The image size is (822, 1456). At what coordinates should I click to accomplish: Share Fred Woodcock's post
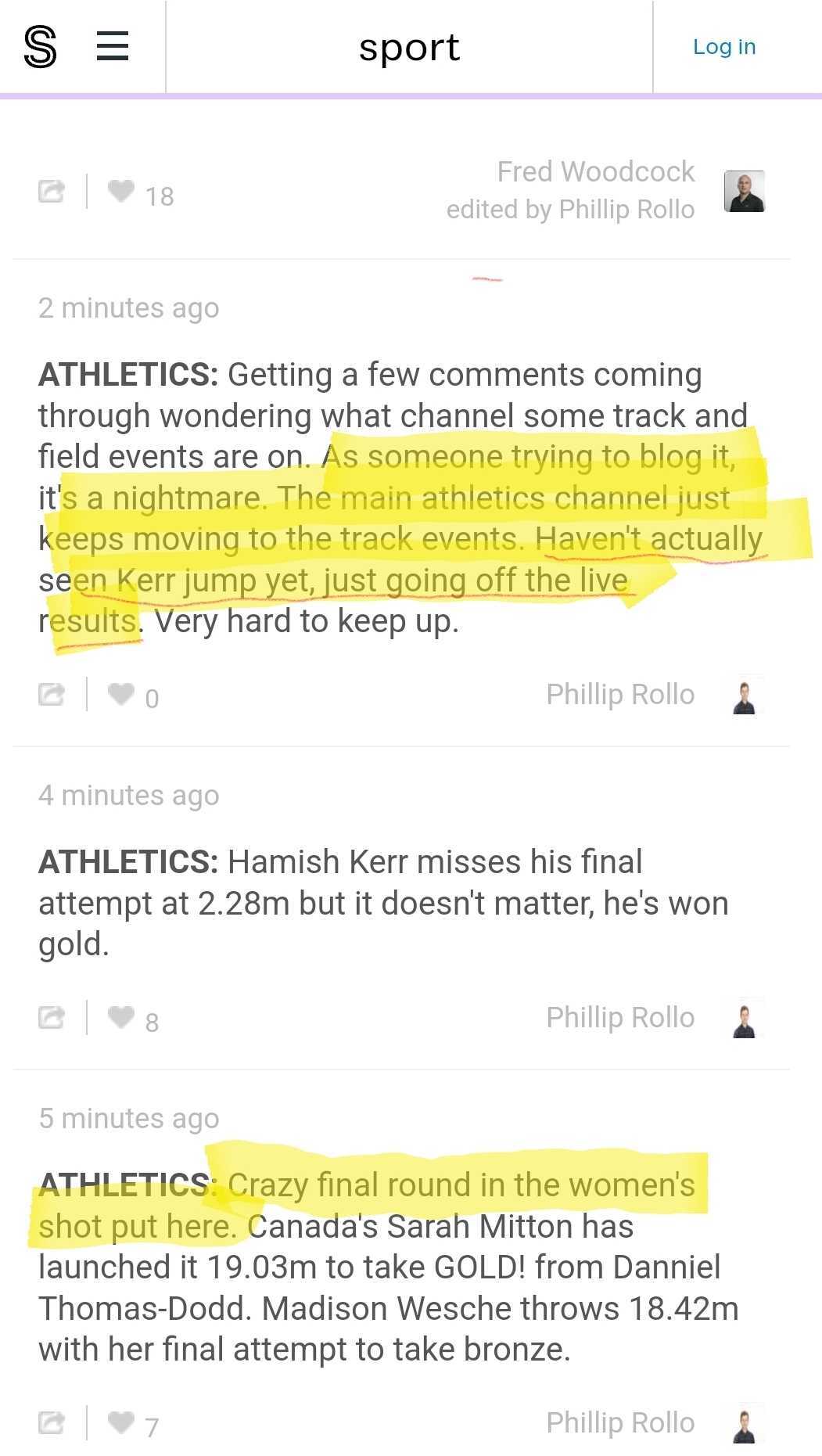coord(52,191)
